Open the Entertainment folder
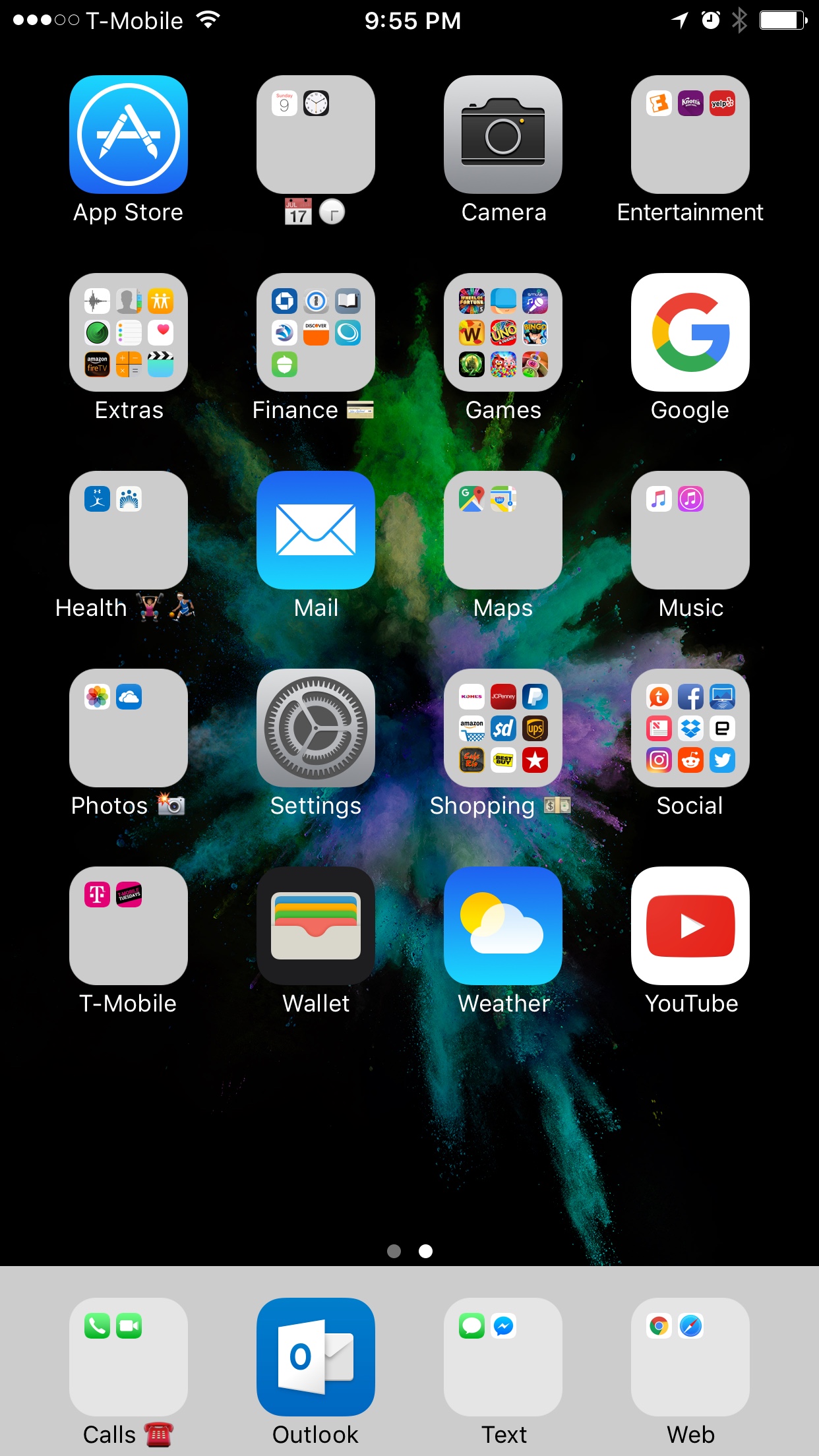 (690, 135)
